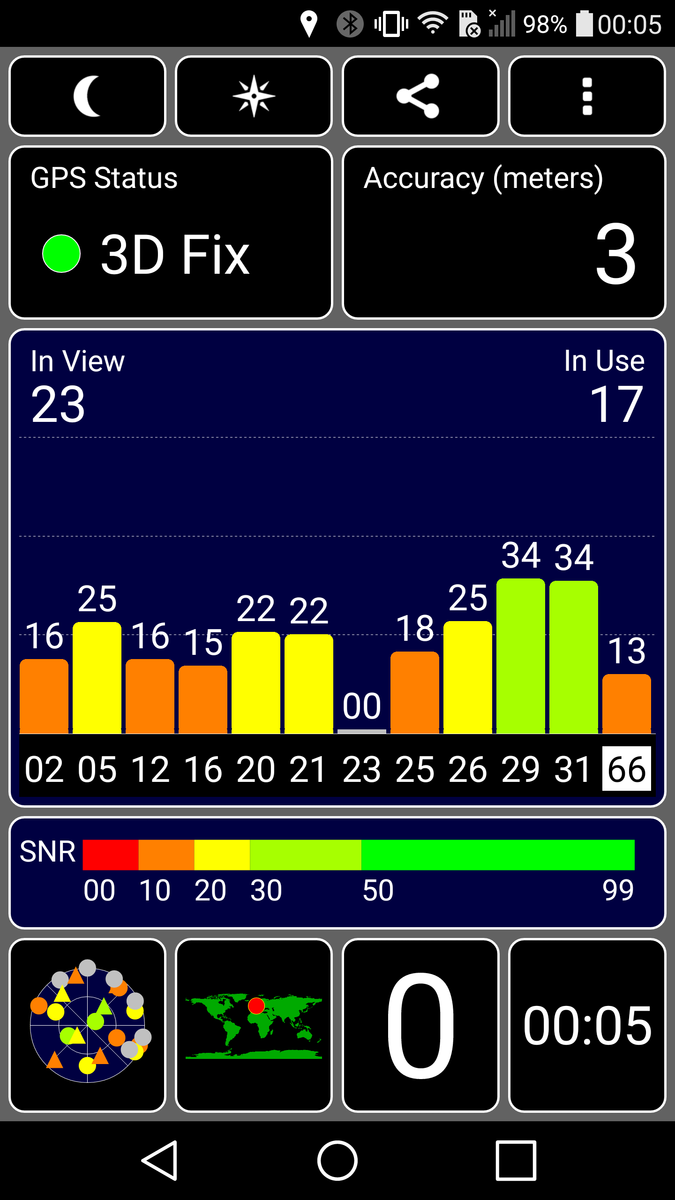Go back using the navigation bar
This screenshot has width=675, height=1200.
(x=159, y=1160)
